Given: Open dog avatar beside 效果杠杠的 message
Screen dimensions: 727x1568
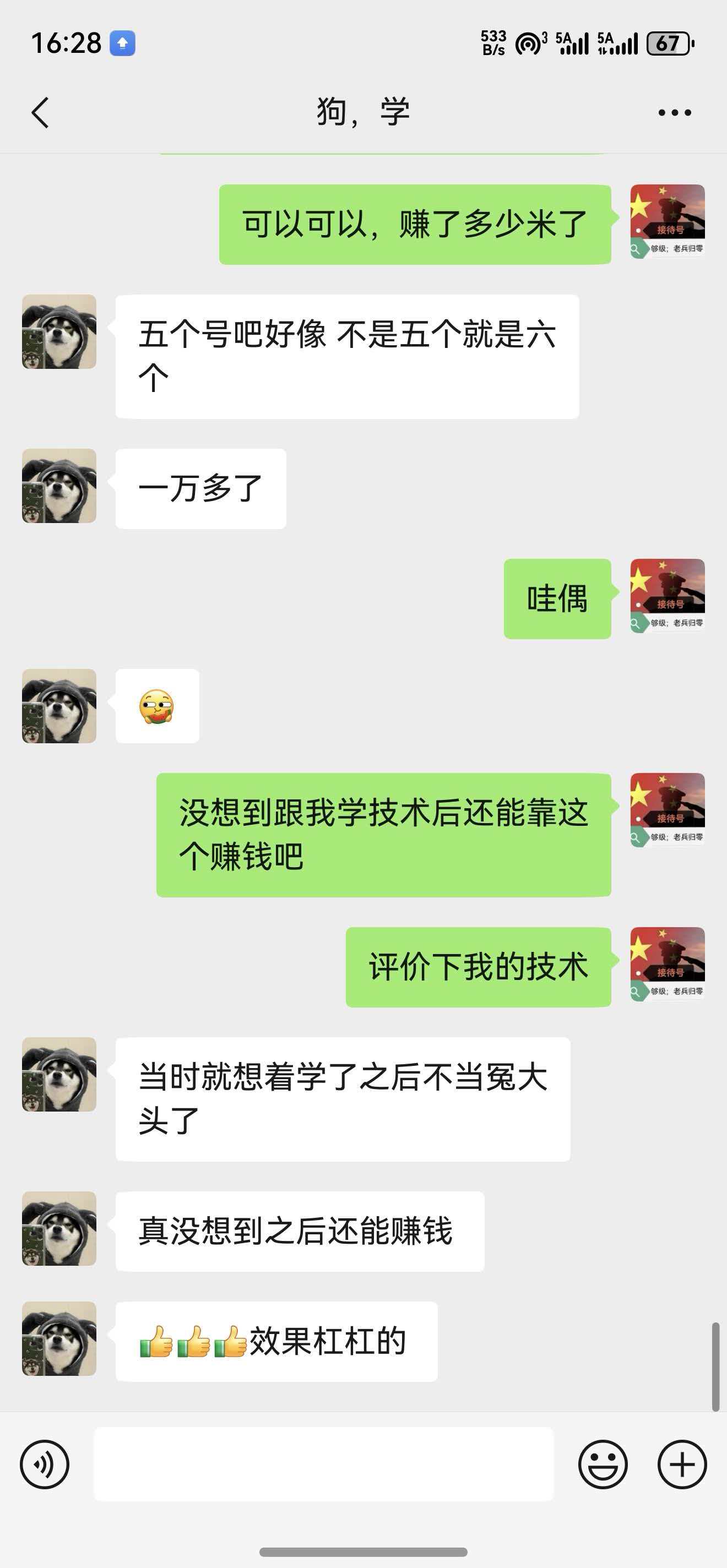Looking at the screenshot, I should [x=59, y=1338].
